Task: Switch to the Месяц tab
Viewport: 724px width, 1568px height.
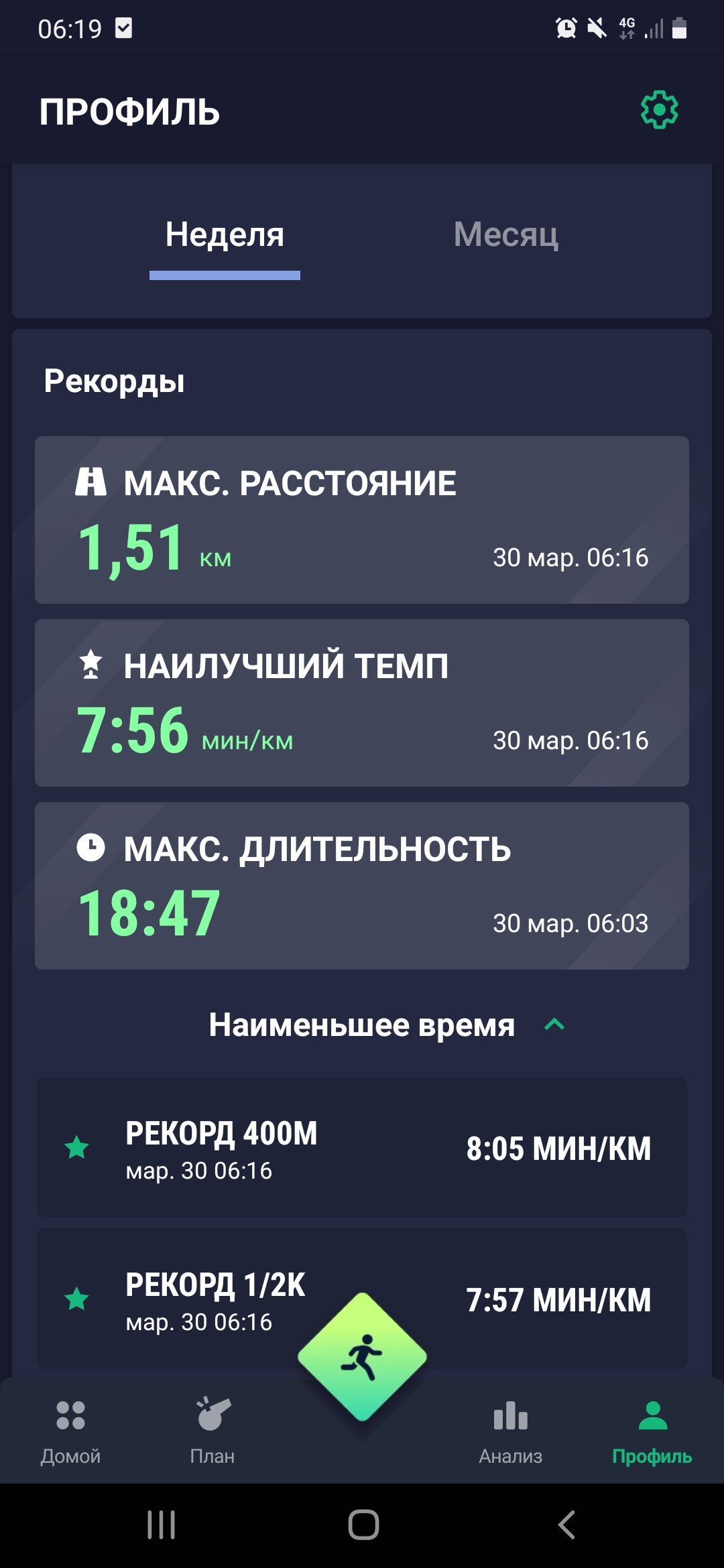Action: click(x=505, y=235)
